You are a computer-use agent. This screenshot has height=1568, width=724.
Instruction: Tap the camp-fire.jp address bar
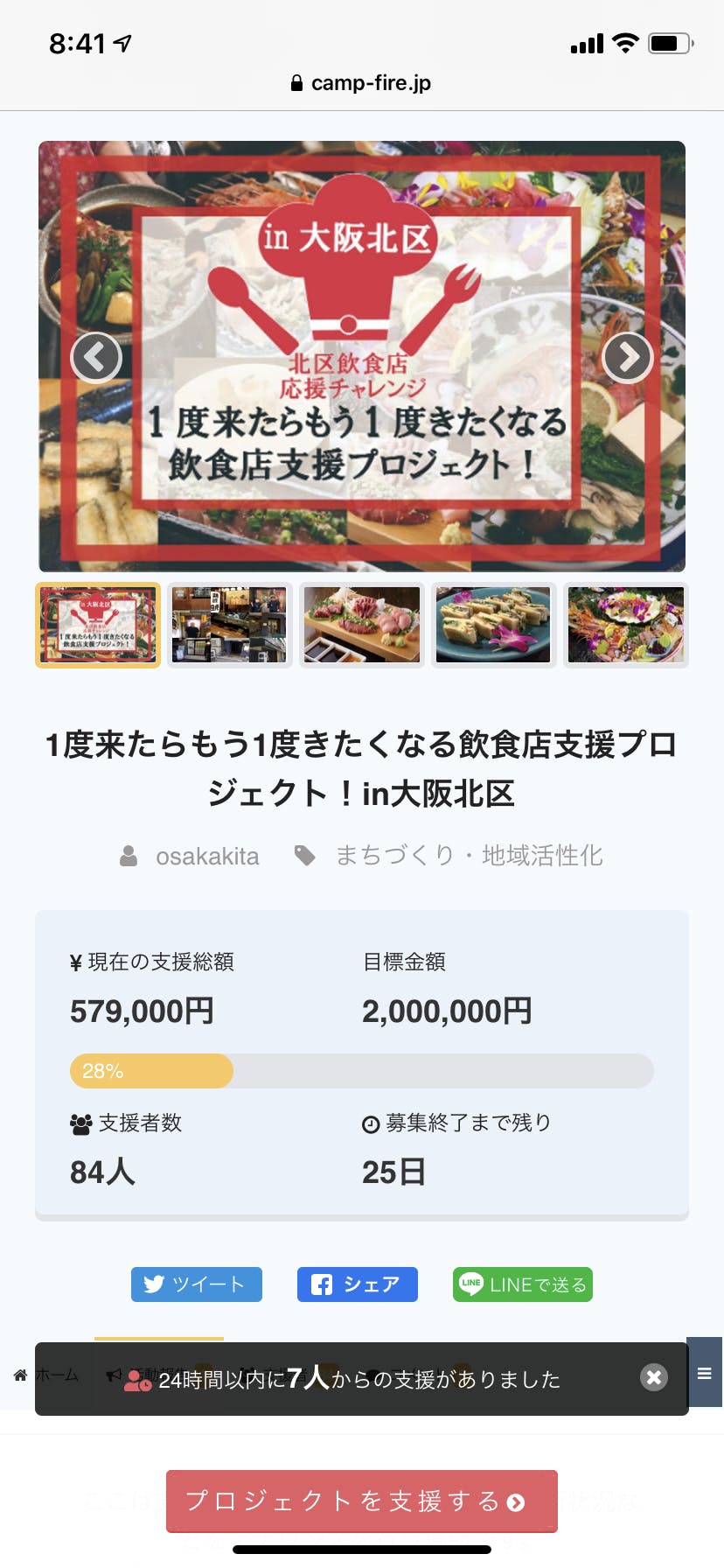click(x=361, y=83)
